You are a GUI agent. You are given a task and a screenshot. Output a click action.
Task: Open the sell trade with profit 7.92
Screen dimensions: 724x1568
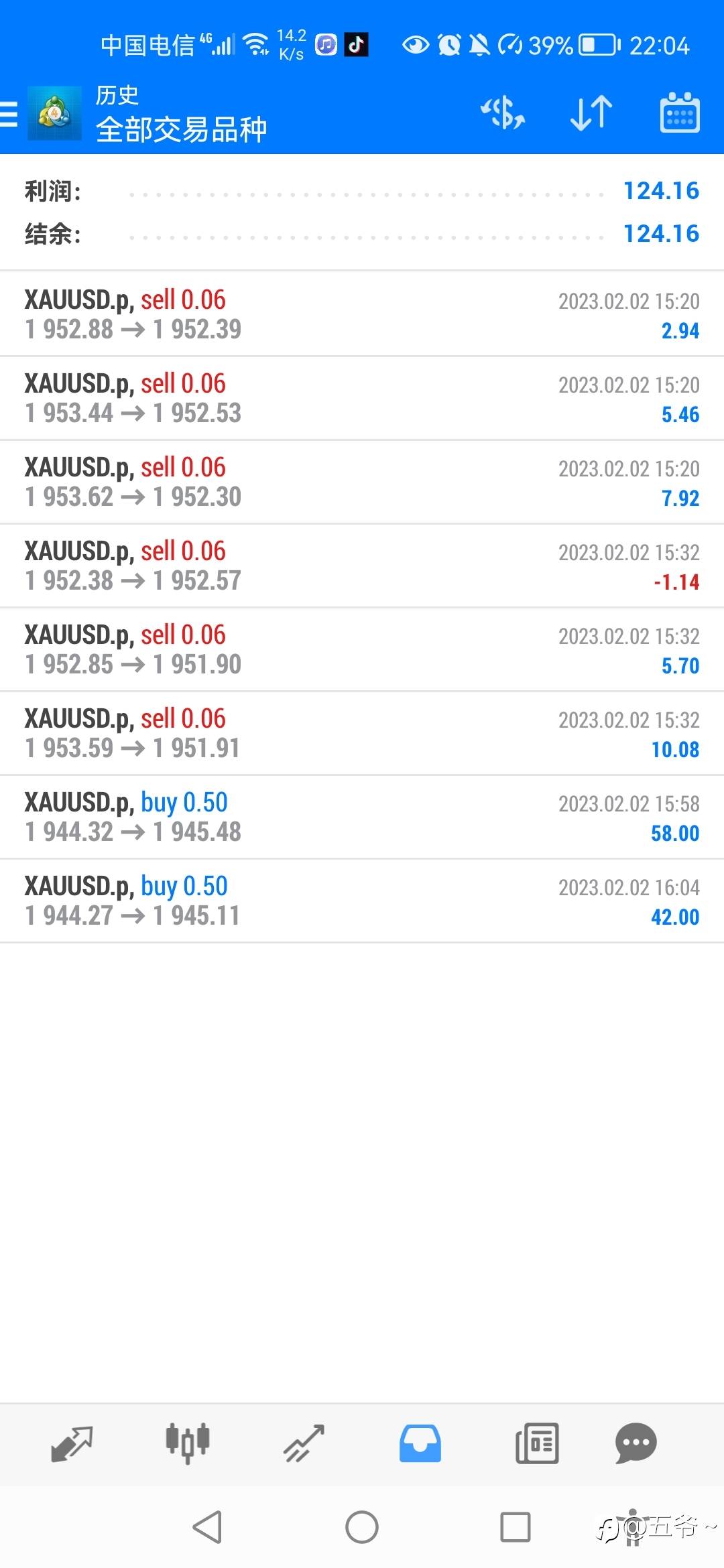click(362, 481)
